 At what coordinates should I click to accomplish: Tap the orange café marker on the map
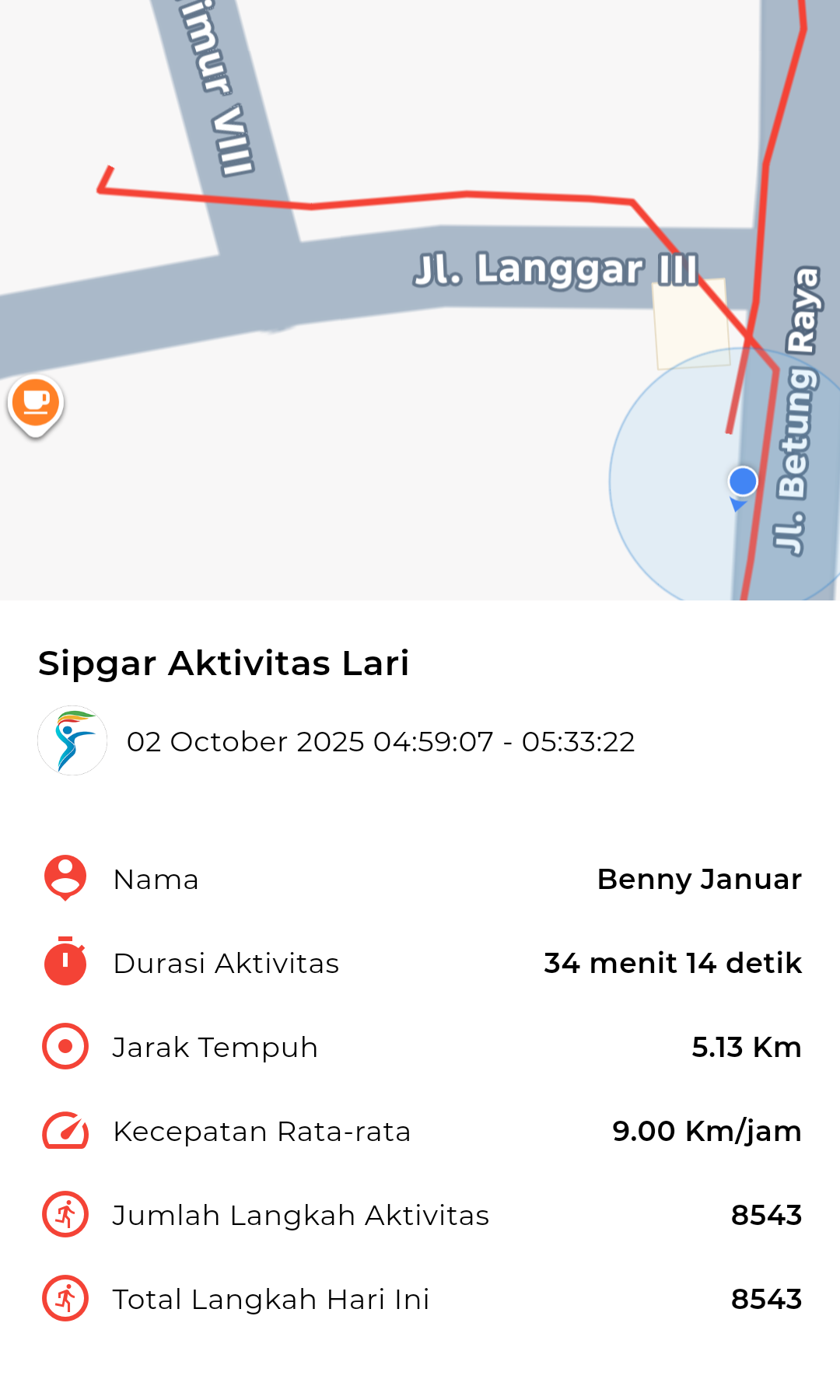click(36, 403)
